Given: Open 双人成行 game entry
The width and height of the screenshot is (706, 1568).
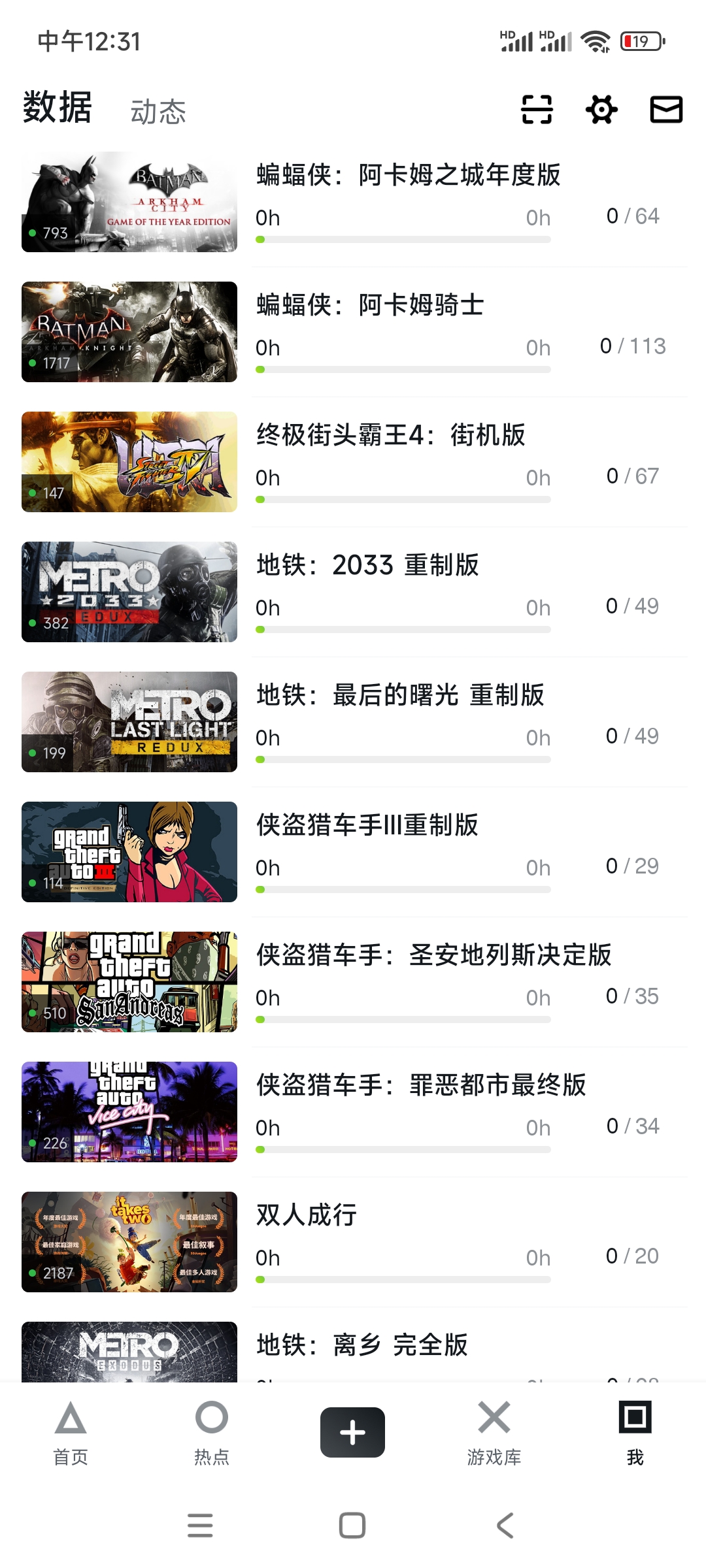Looking at the screenshot, I should click(306, 1215).
